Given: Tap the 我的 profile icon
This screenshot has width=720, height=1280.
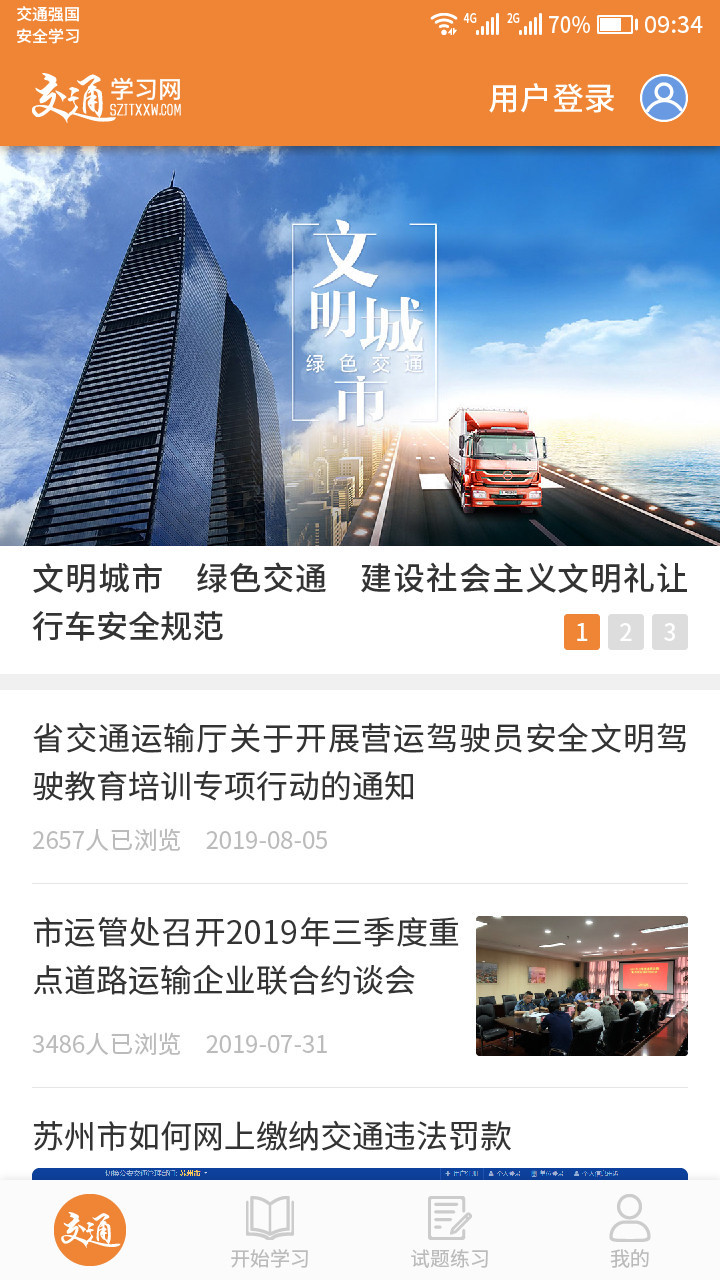Looking at the screenshot, I should click(629, 1216).
